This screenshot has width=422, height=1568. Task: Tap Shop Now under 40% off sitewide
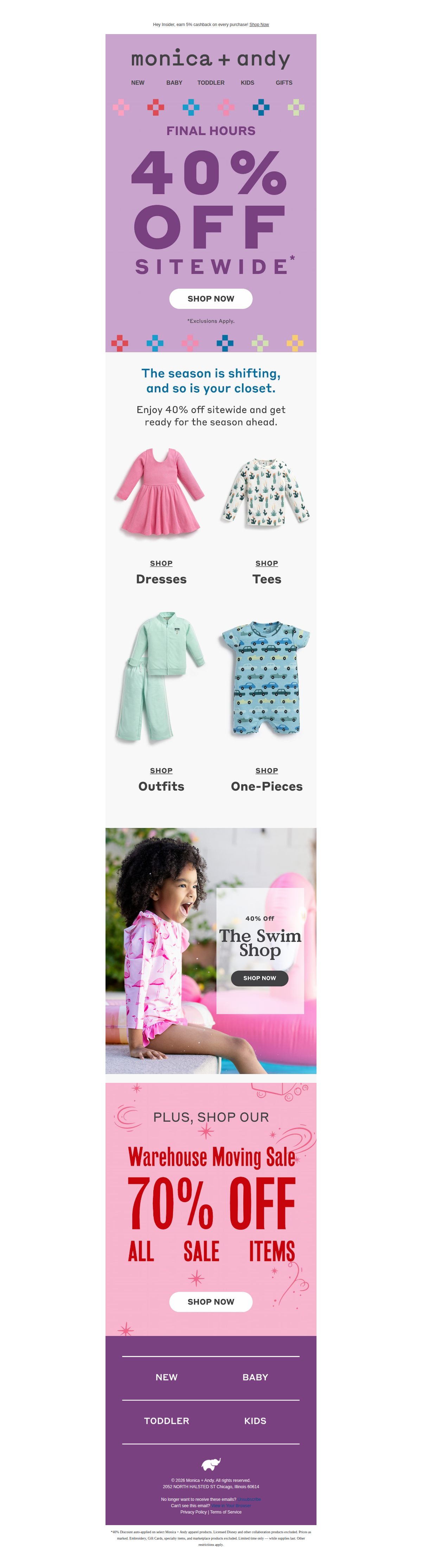coord(211,299)
